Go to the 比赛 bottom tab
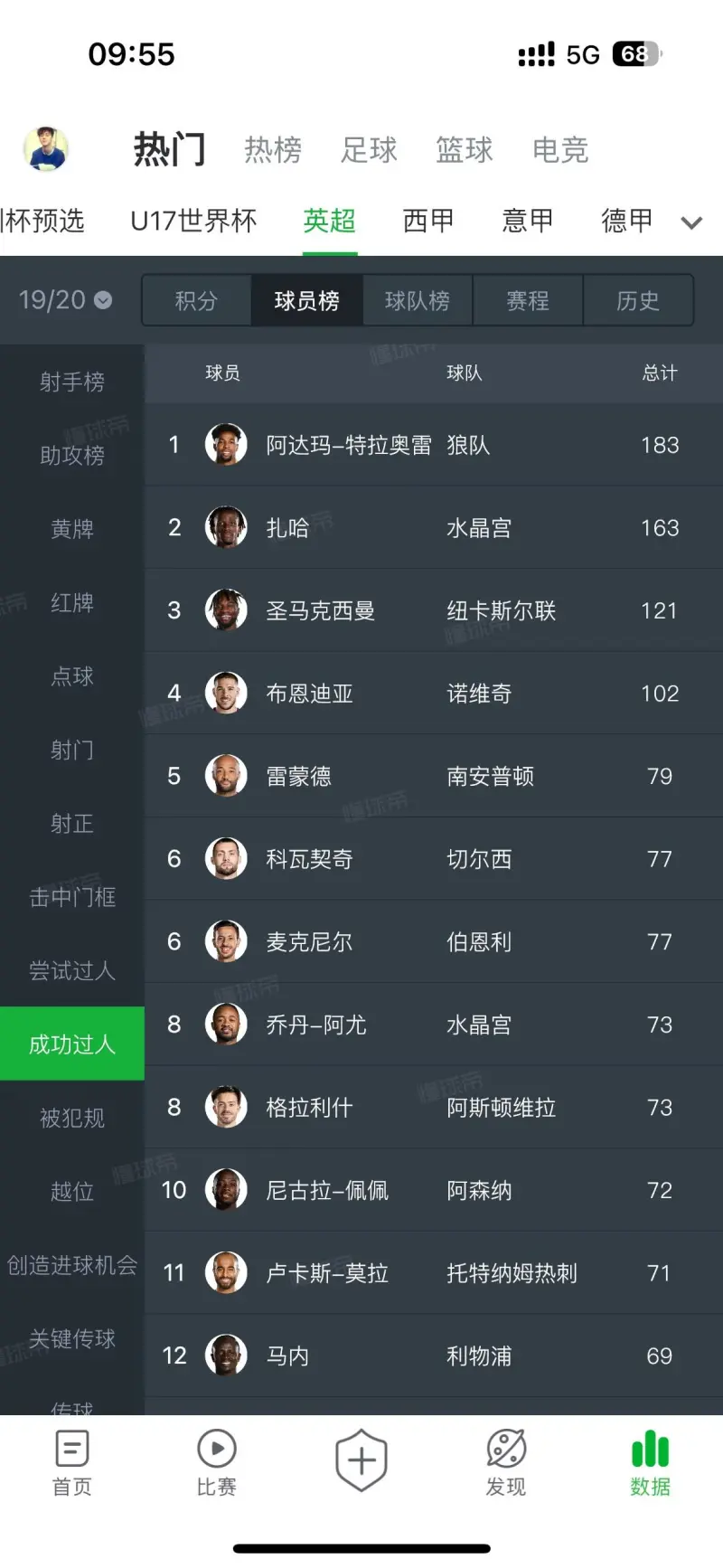The image size is (723, 1568). [x=217, y=1463]
